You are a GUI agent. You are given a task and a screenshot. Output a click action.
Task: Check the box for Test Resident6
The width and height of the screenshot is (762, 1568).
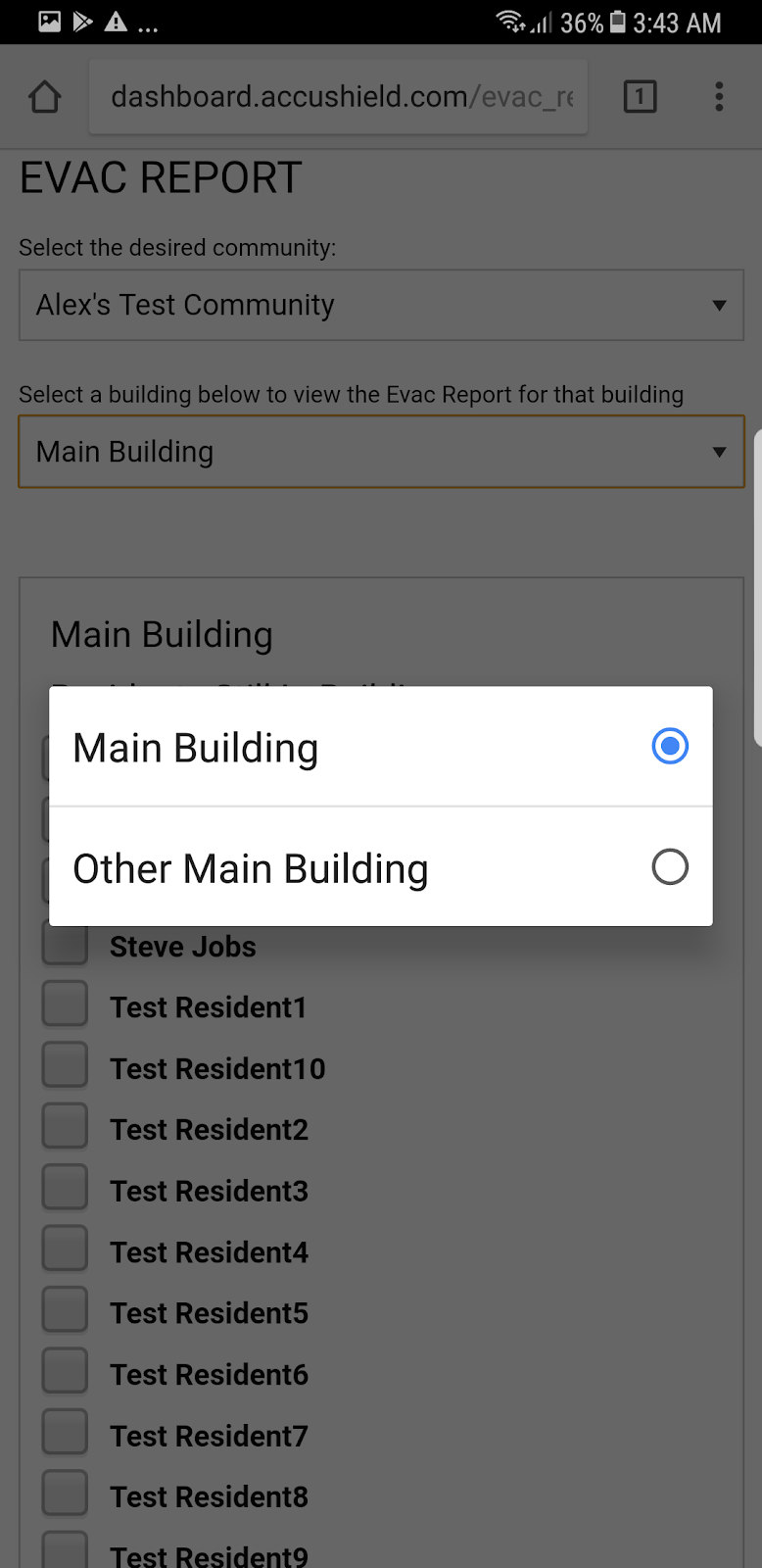[x=65, y=1372]
